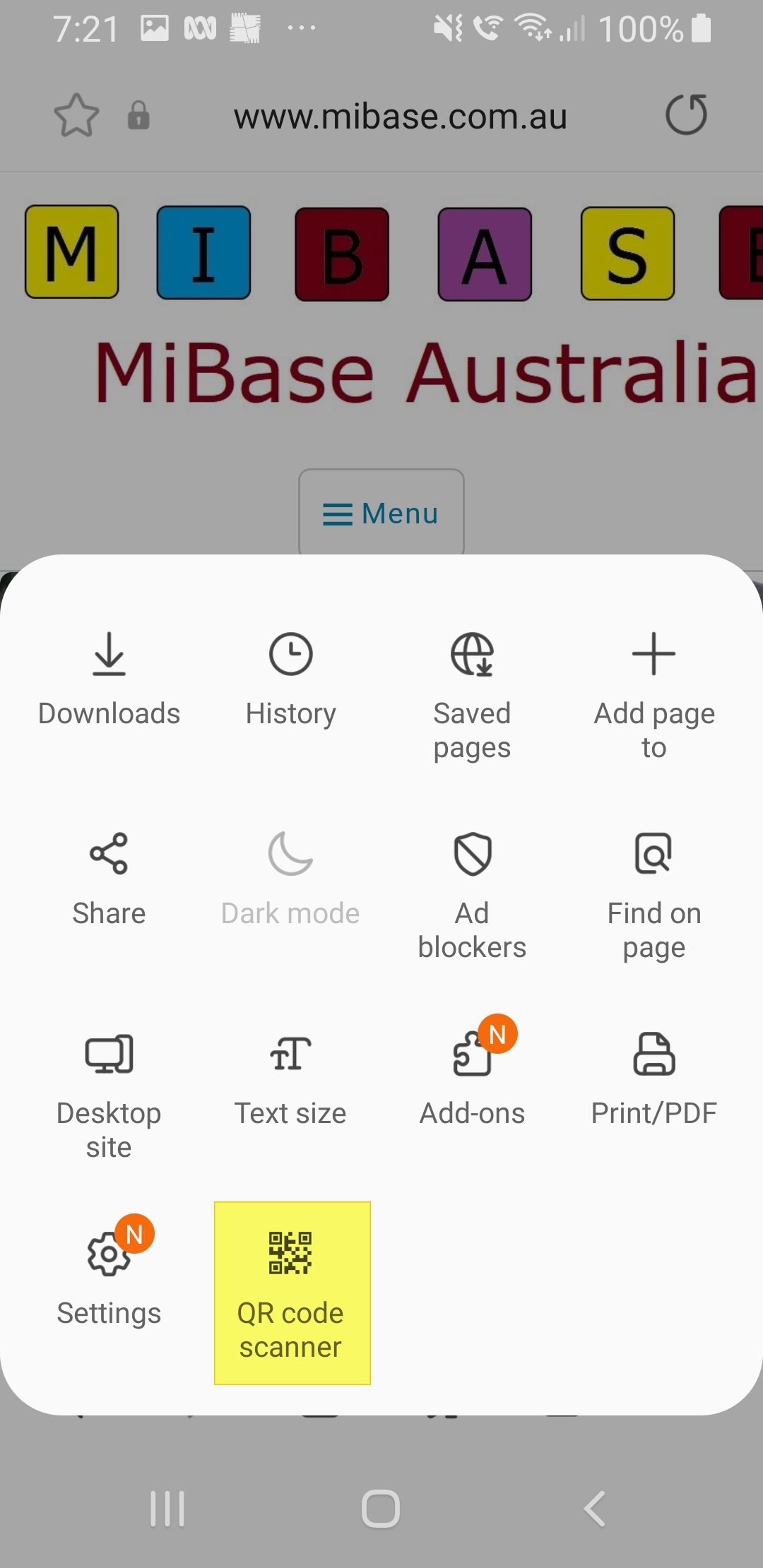This screenshot has width=763, height=1568.
Task: Choose Print/PDF
Action: (653, 1079)
